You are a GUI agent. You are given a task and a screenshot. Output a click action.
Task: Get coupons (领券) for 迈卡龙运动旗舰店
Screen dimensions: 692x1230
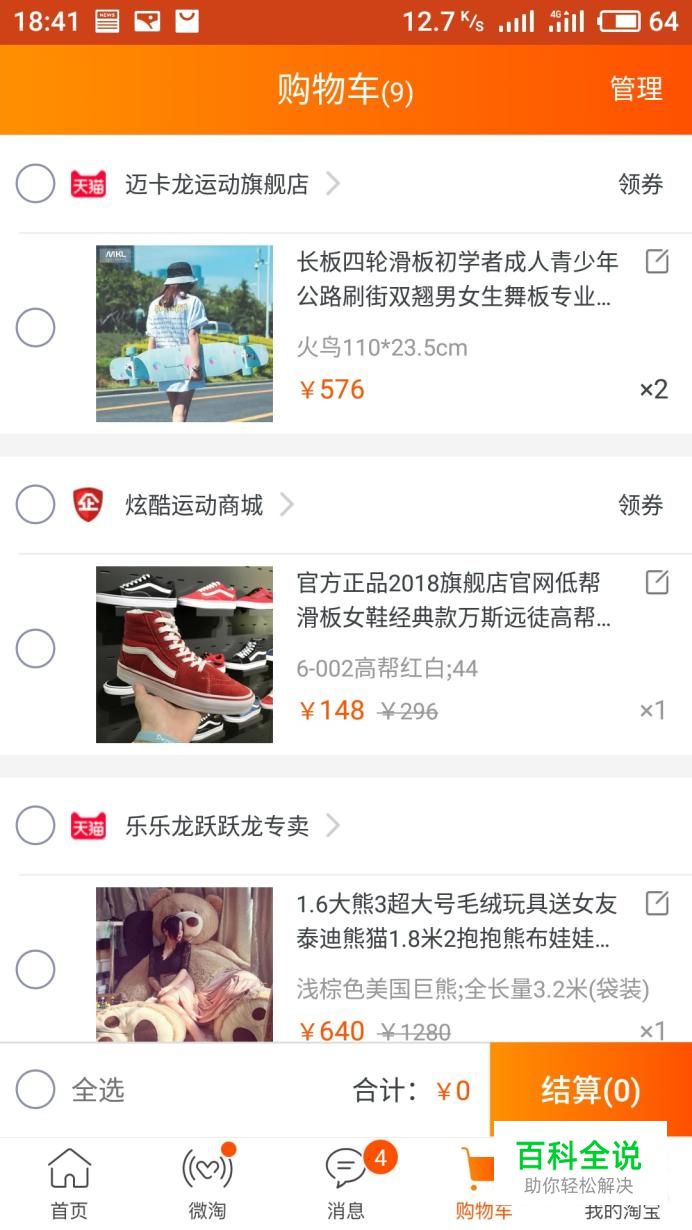click(x=640, y=184)
